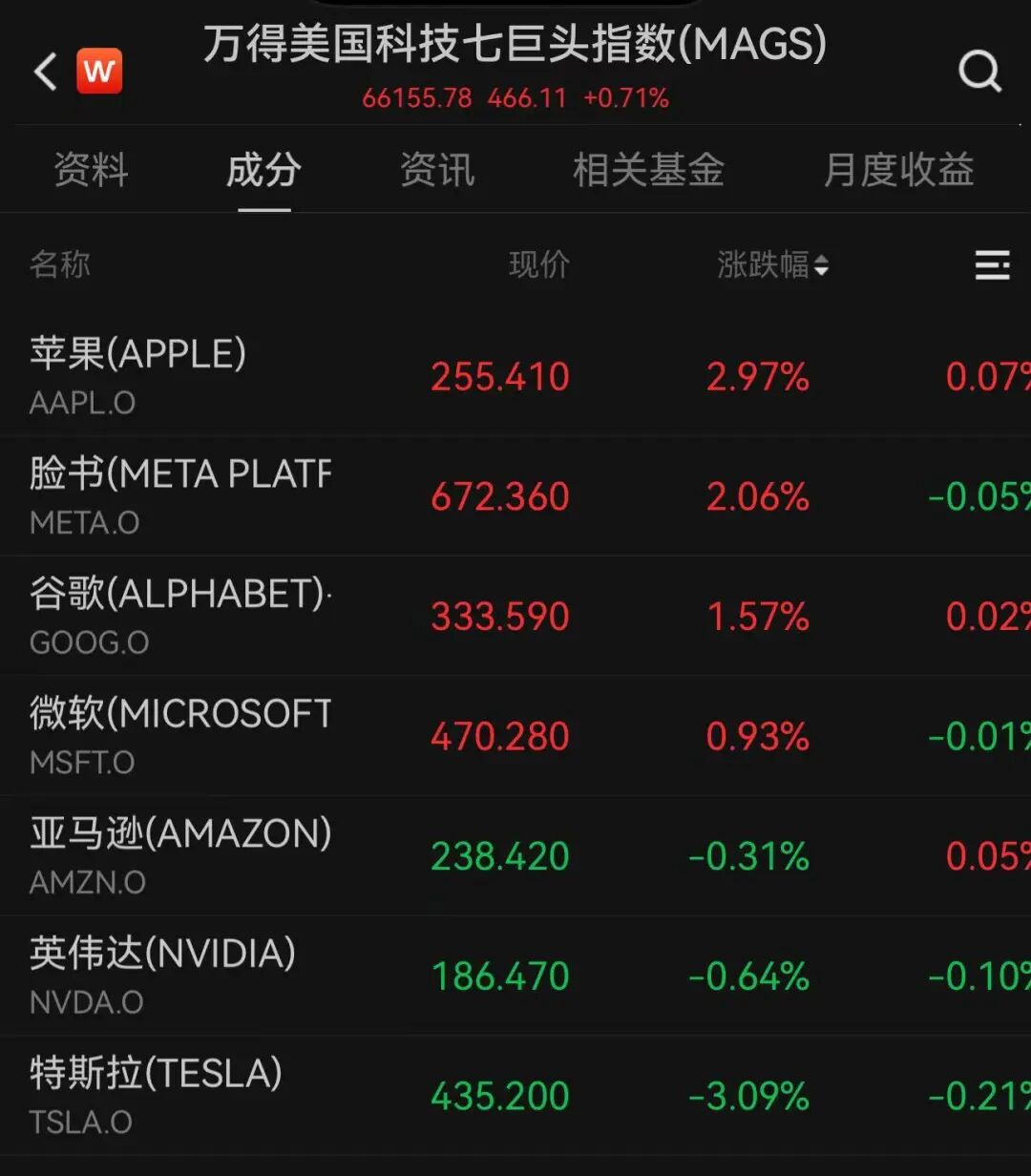Image resolution: width=1031 pixels, height=1176 pixels.
Task: Open the 资料 section
Action: [91, 170]
